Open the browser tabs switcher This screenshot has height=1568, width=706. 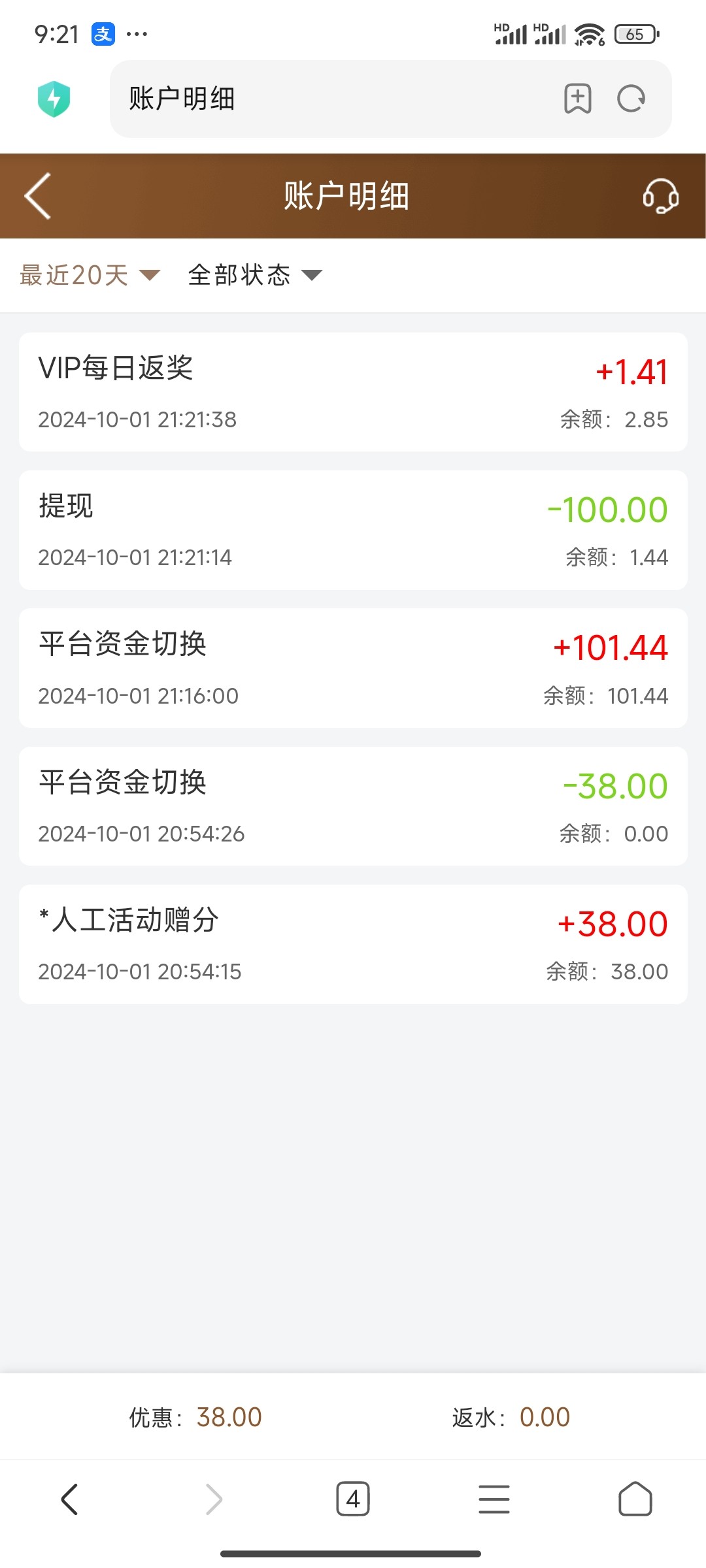[x=353, y=1499]
